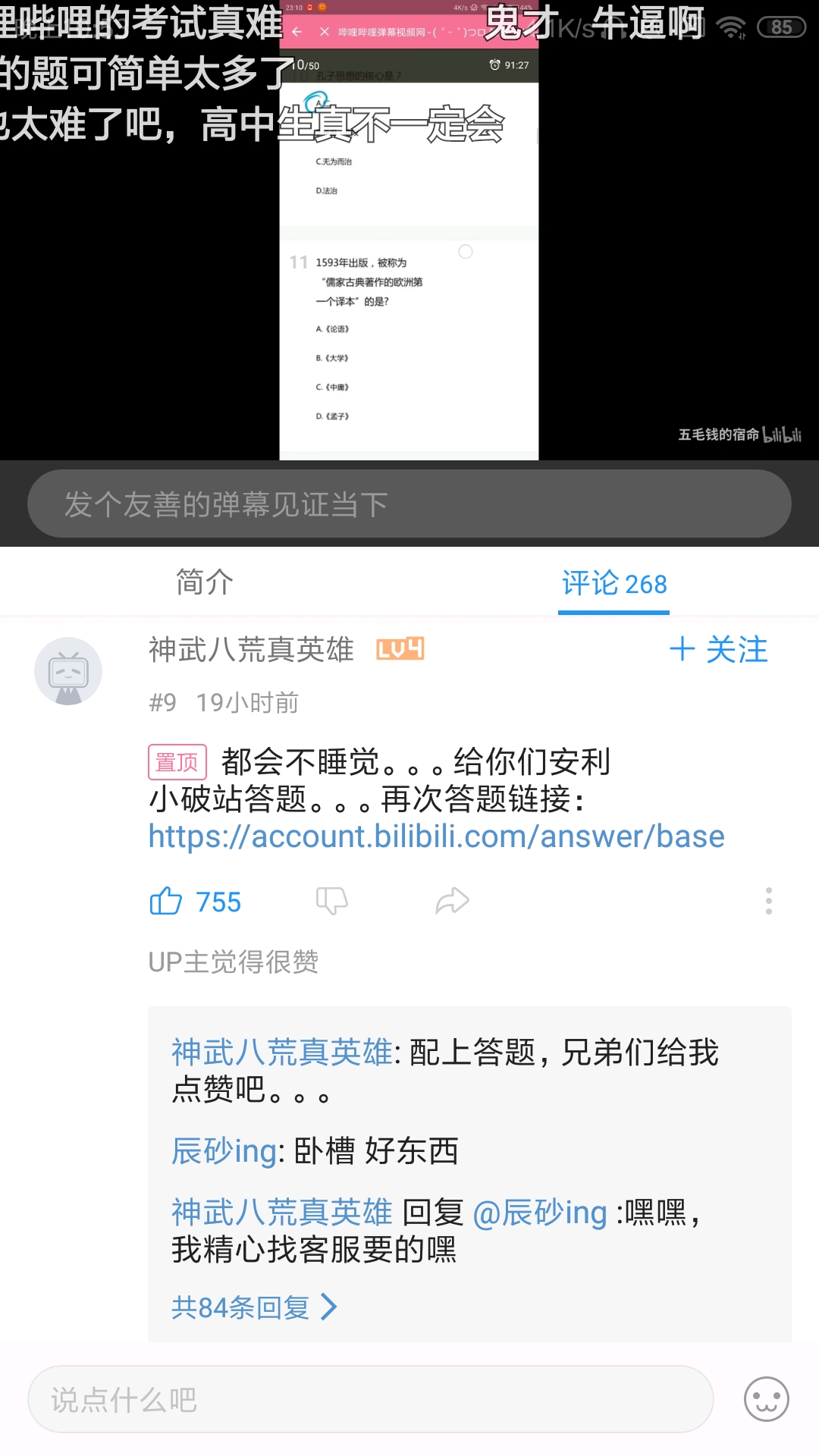Tap the 发个友善的弹幕 danmaku input field

pyautogui.click(x=409, y=503)
